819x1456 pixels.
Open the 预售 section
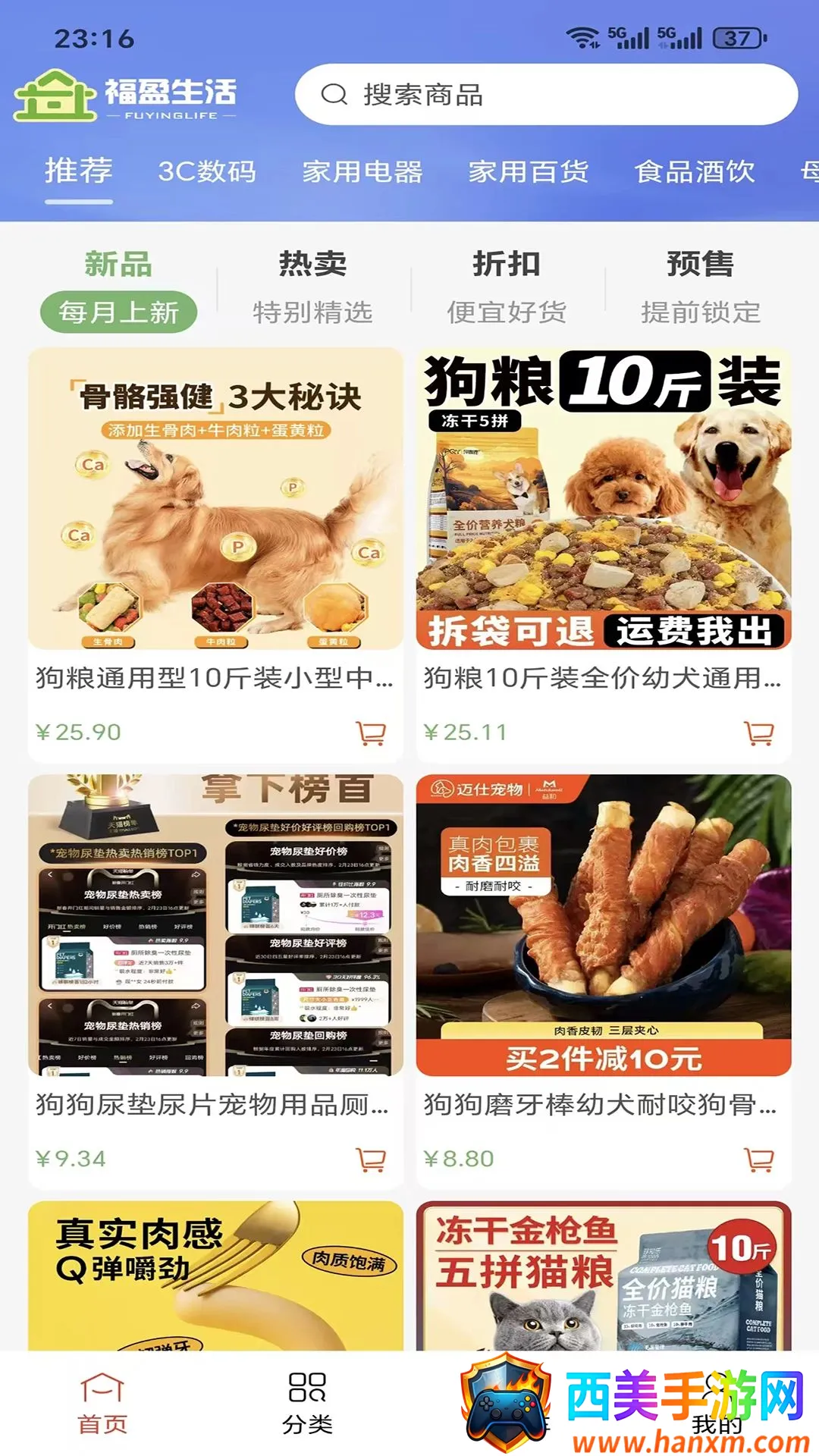[x=701, y=288]
